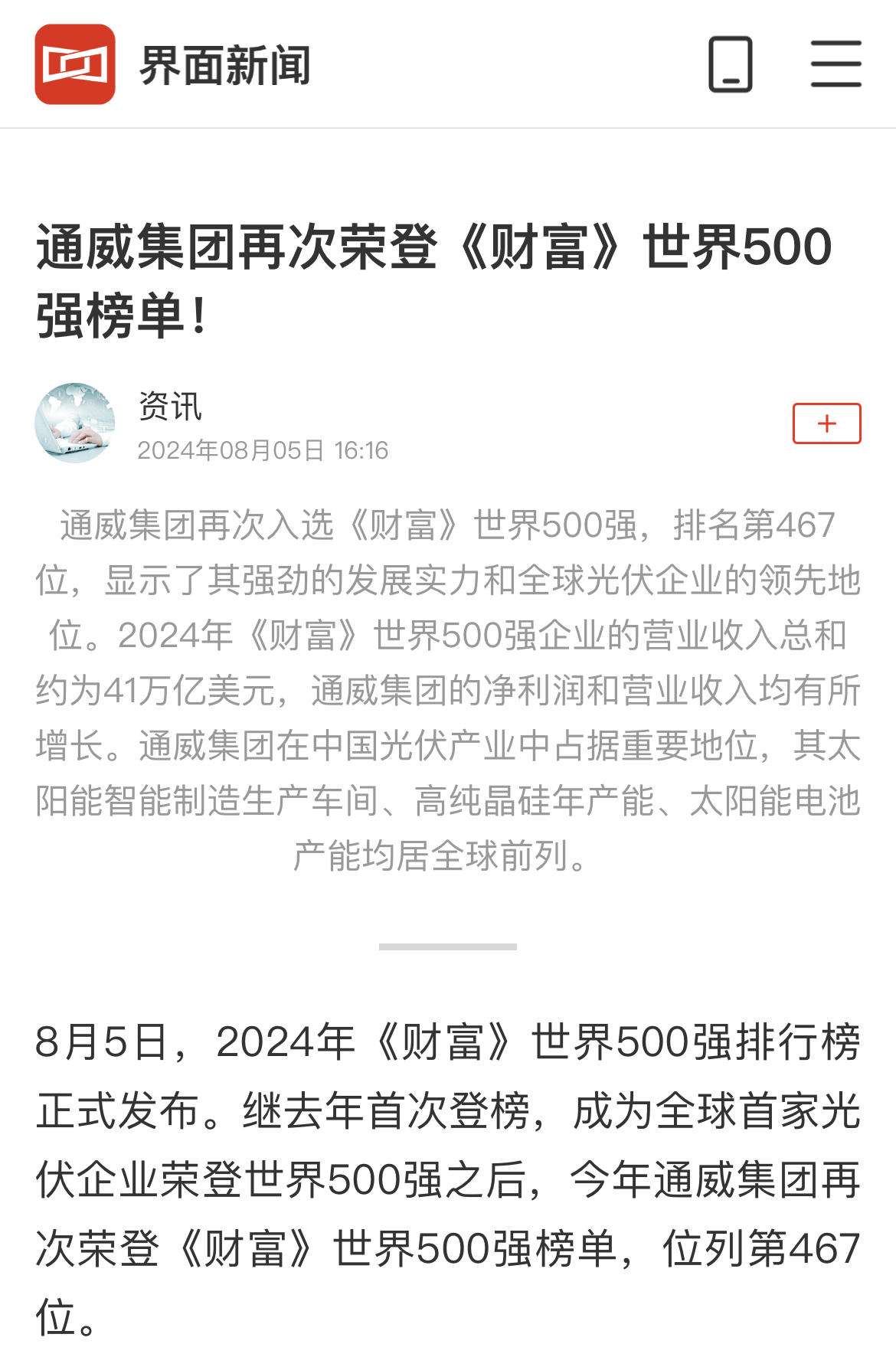Tap the red-outlined plus follow control
The height and width of the screenshot is (1357, 896).
(827, 423)
